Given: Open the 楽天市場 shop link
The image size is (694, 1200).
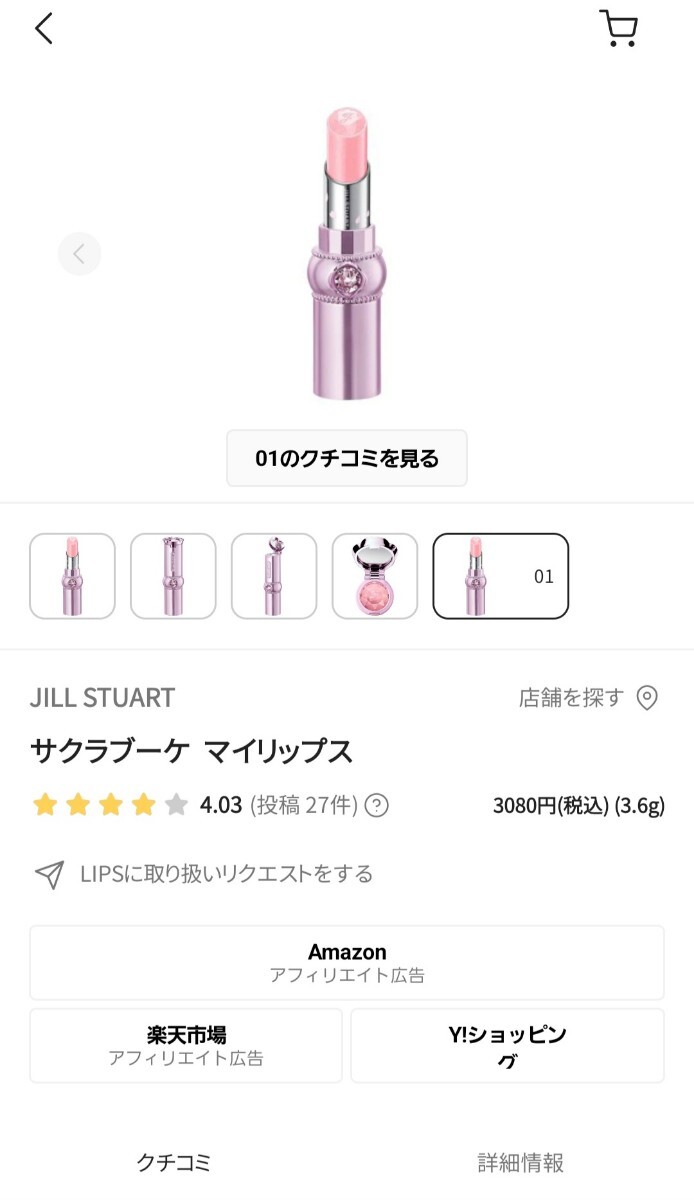Looking at the screenshot, I should click(x=186, y=1045).
